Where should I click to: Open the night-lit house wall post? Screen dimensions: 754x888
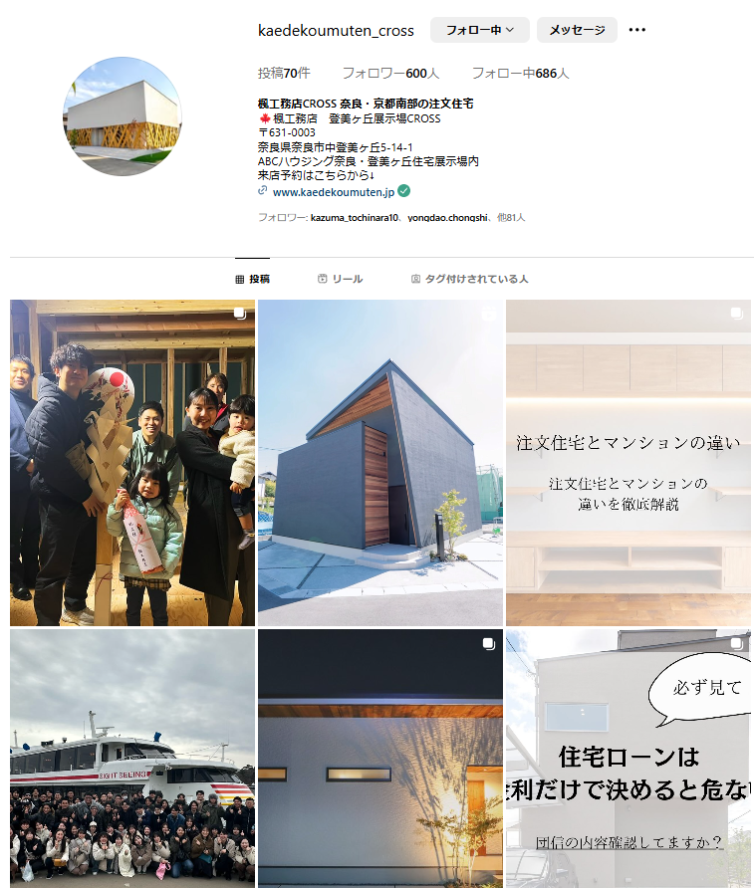380,758
